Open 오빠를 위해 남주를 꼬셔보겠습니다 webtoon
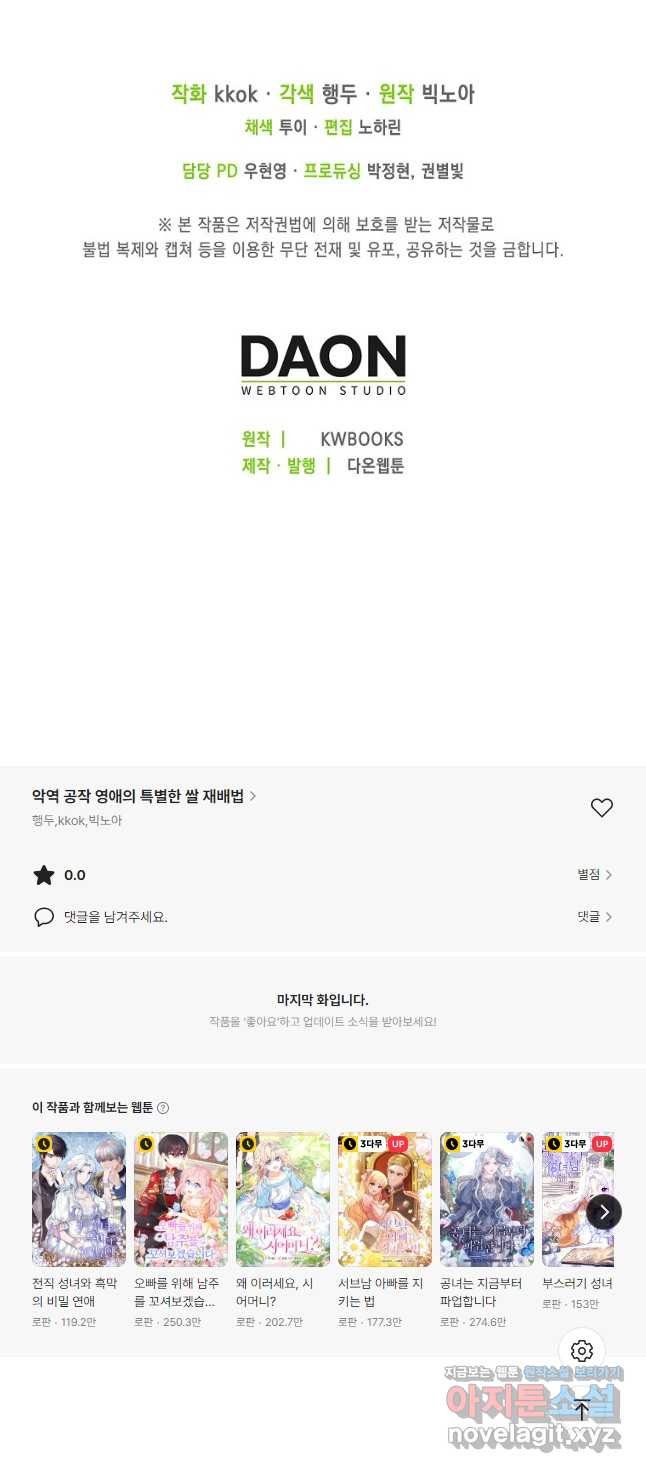Image resolution: width=646 pixels, height=1473 pixels. 181,1199
